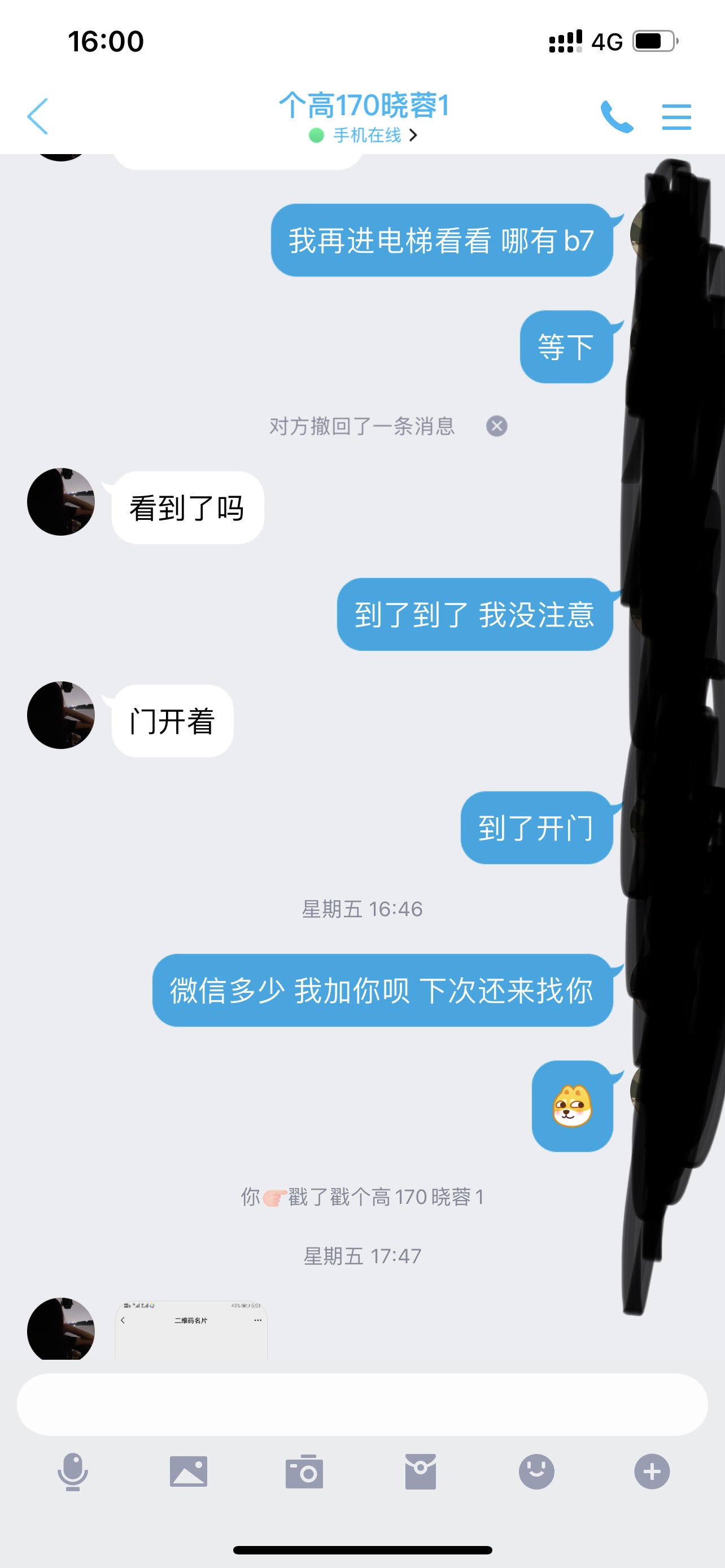Tap the back chevron to leave chat
Image resolution: width=725 pixels, height=1568 pixels.
(38, 117)
